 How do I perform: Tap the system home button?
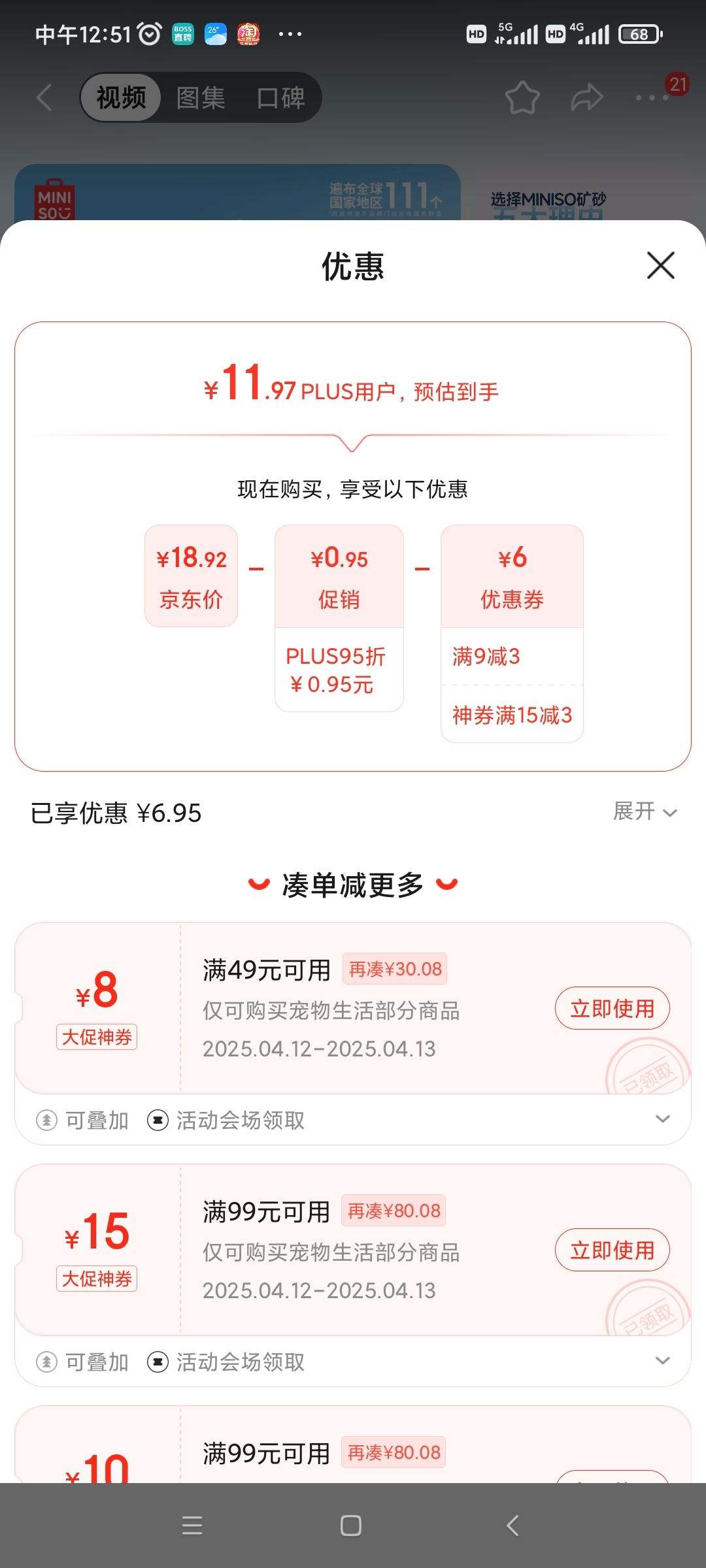351,1526
